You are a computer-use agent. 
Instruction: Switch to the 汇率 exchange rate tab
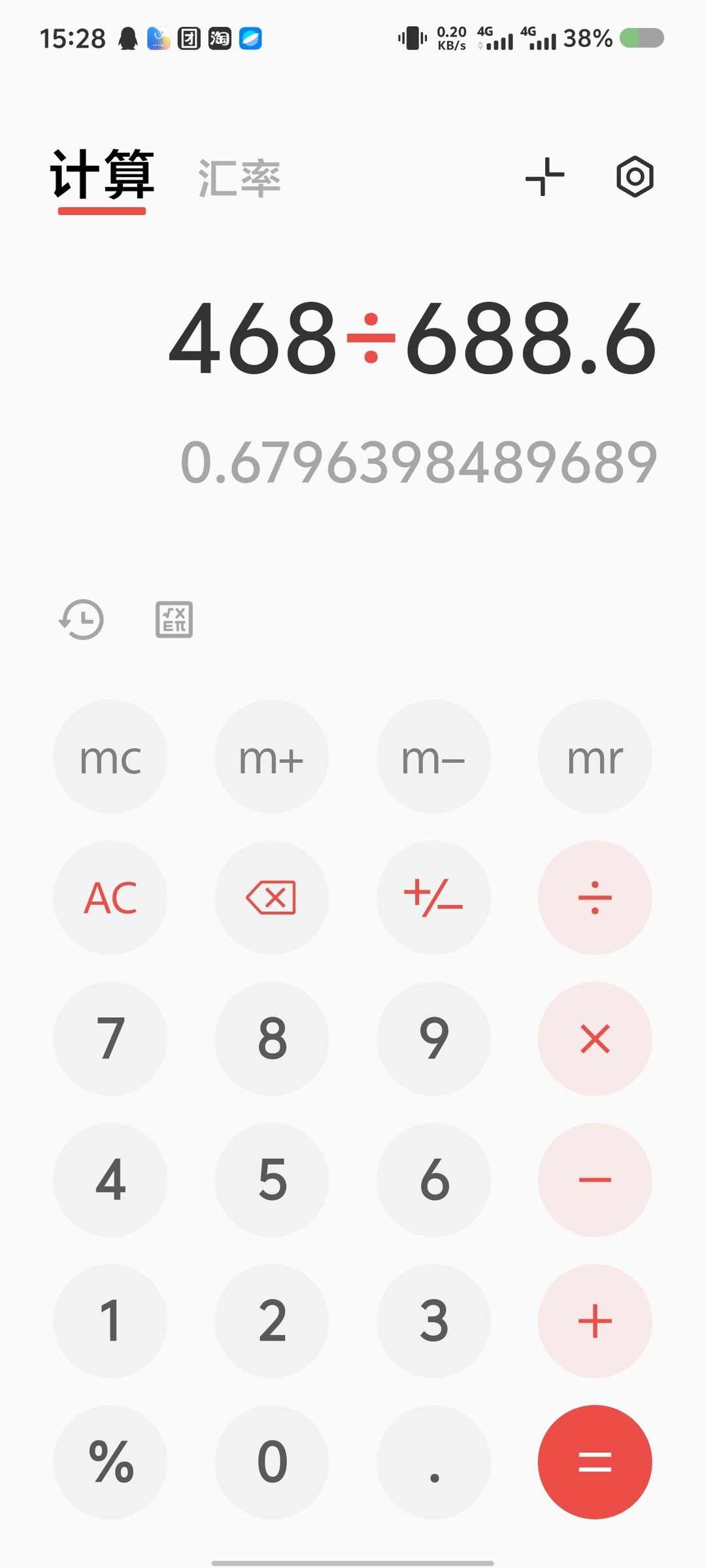point(239,178)
